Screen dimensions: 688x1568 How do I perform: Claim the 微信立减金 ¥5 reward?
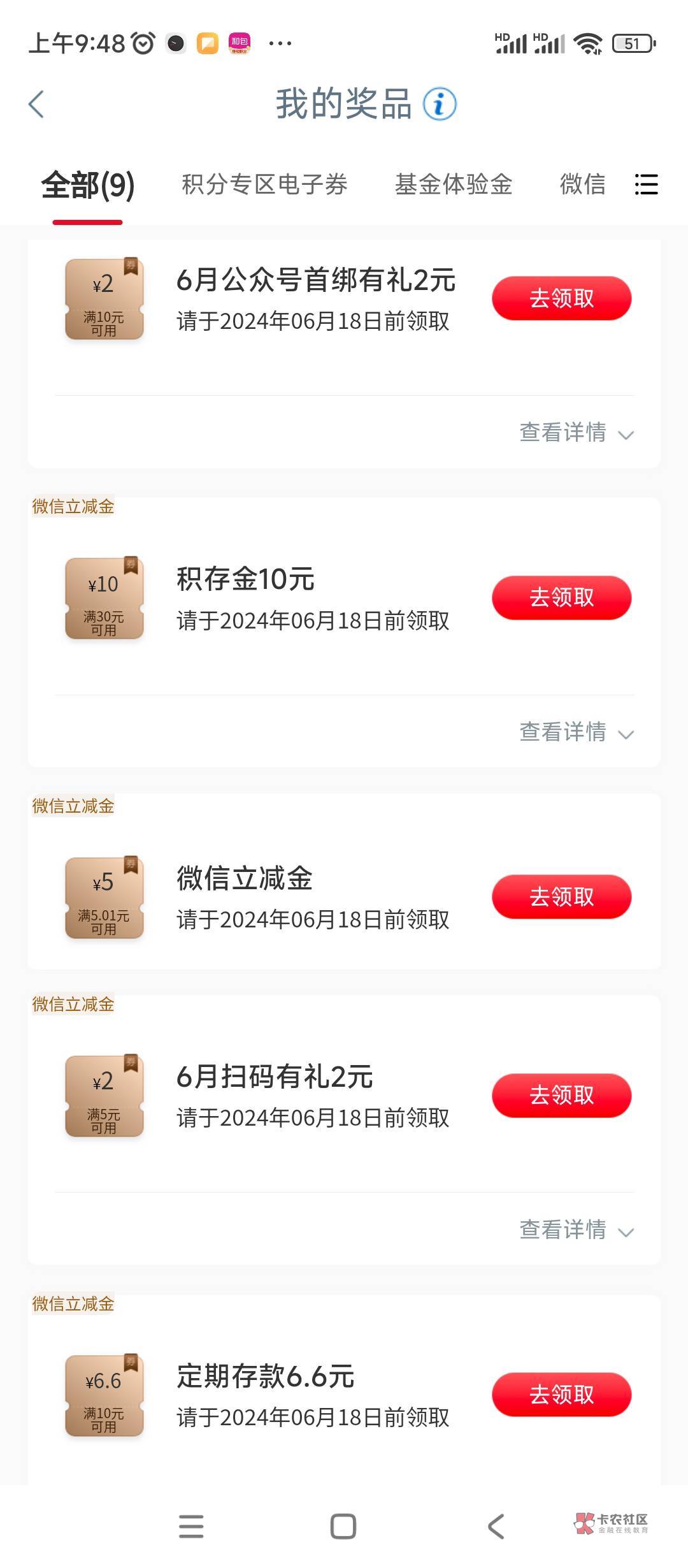(x=561, y=897)
